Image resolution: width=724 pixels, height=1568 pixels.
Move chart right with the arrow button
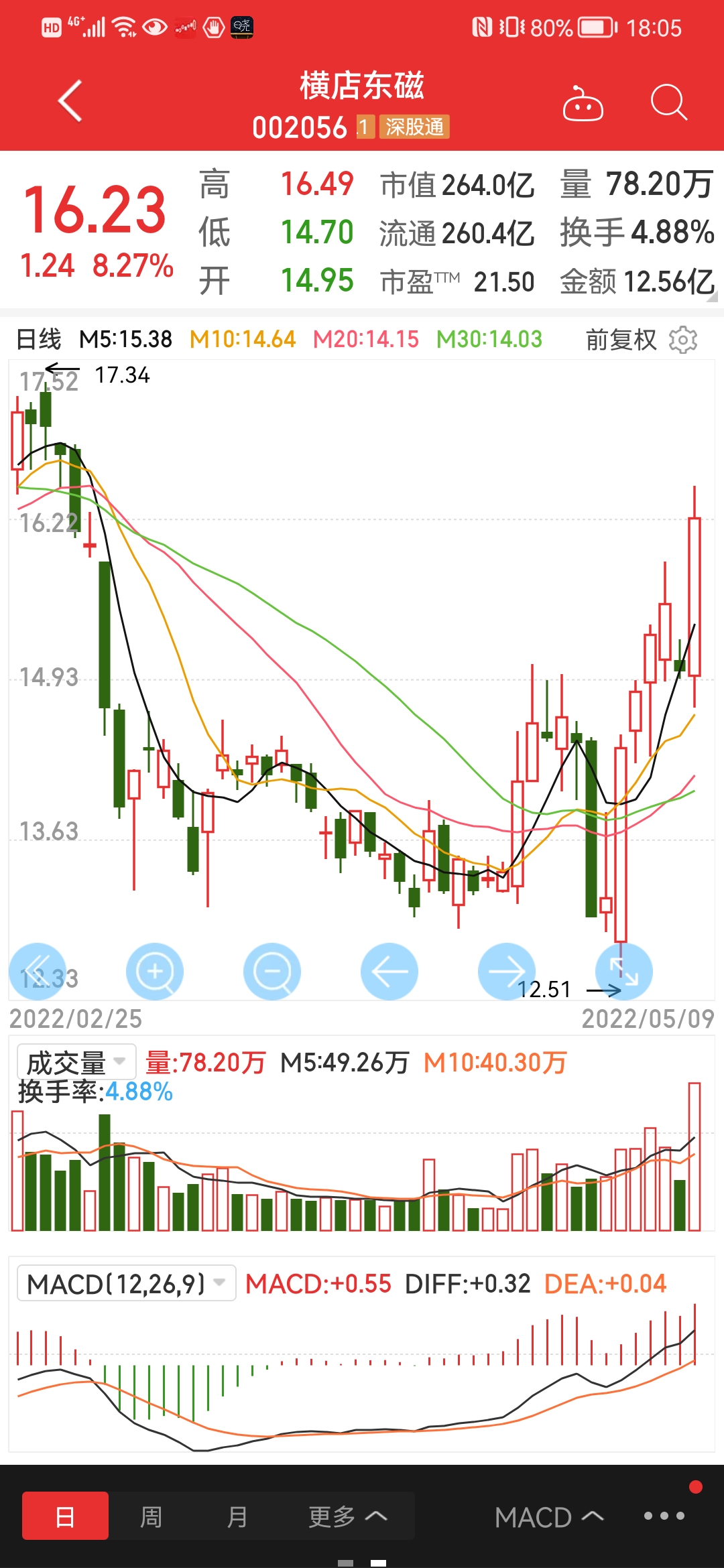point(507,972)
